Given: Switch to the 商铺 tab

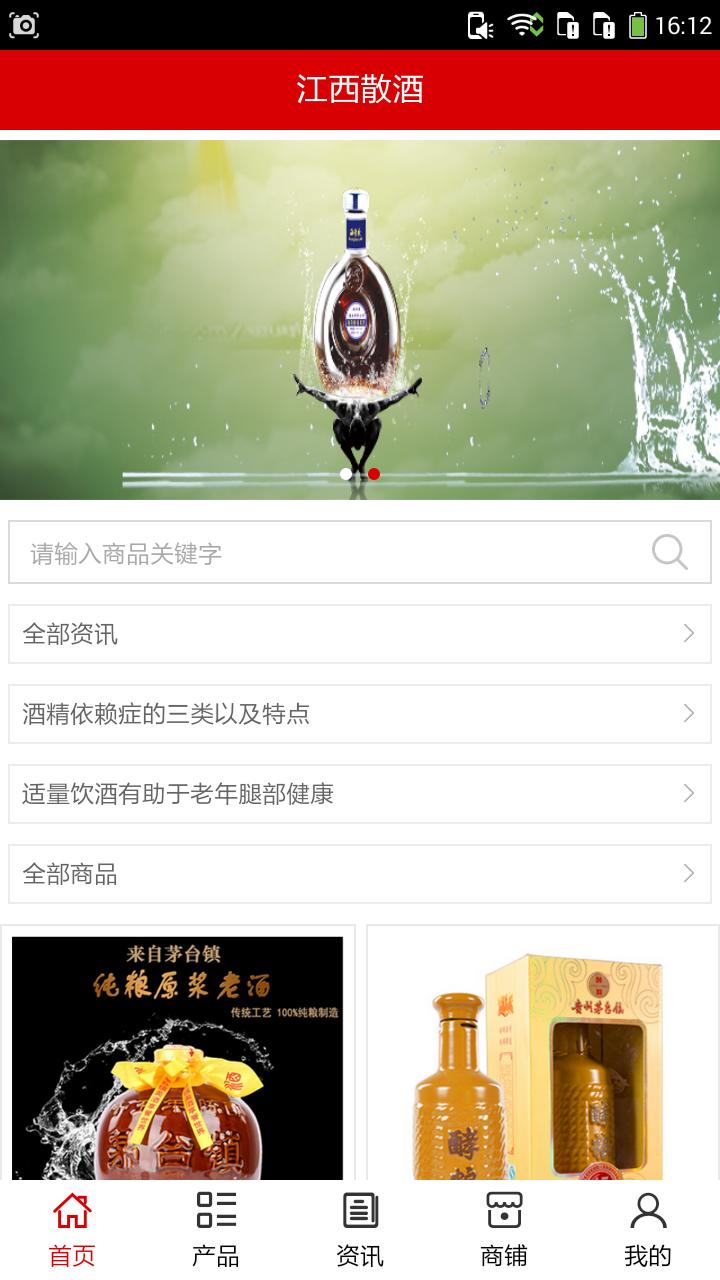Looking at the screenshot, I should 504,1230.
